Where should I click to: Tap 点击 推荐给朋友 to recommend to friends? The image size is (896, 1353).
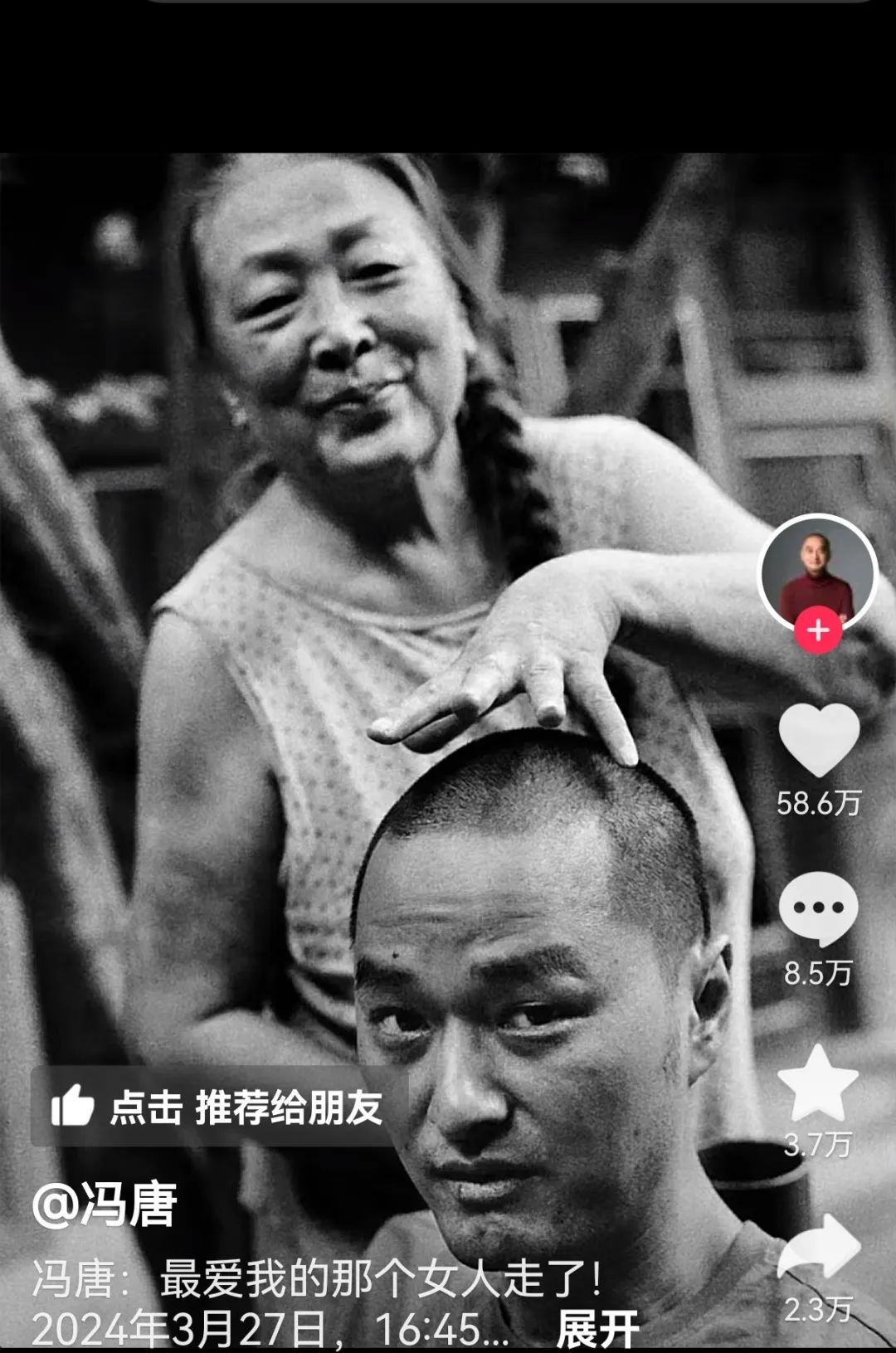[x=217, y=1107]
